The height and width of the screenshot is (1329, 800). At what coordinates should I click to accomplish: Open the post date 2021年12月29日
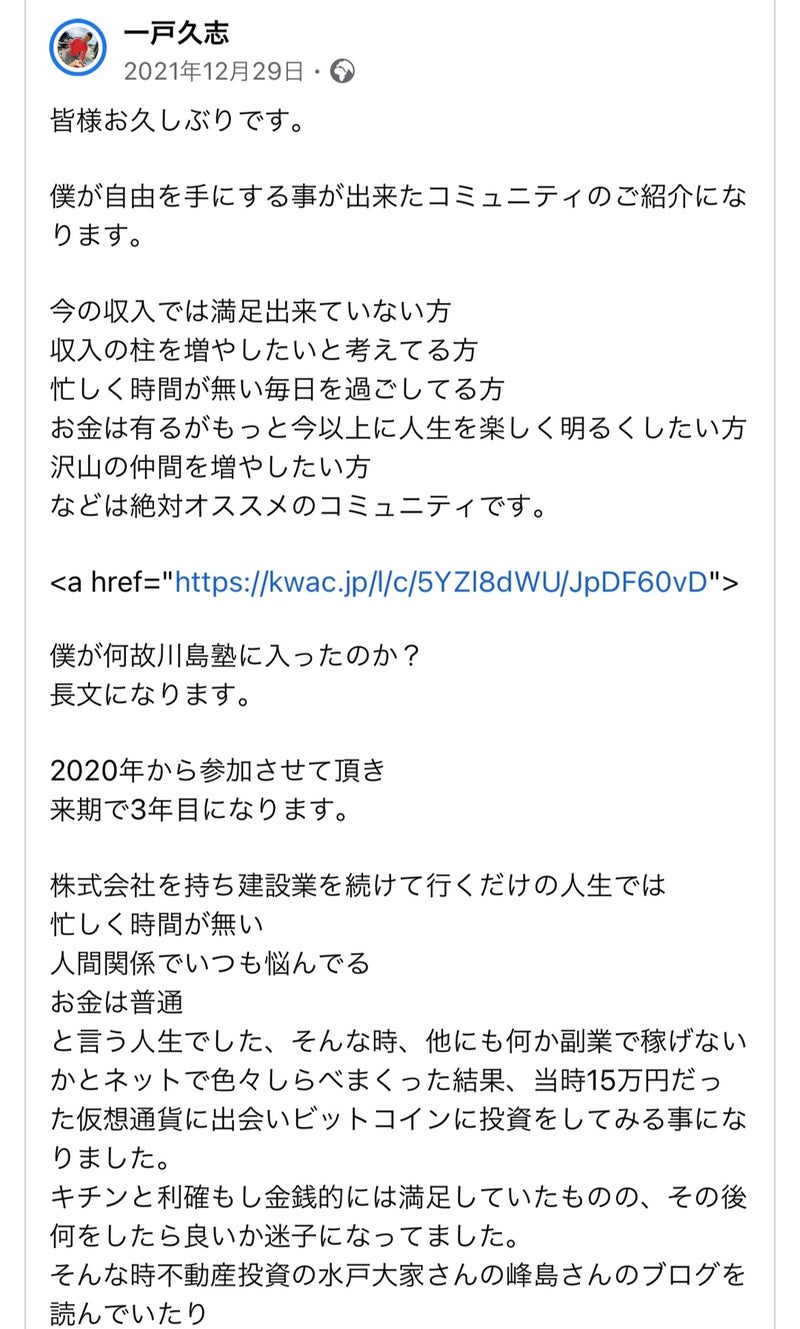coord(212,72)
